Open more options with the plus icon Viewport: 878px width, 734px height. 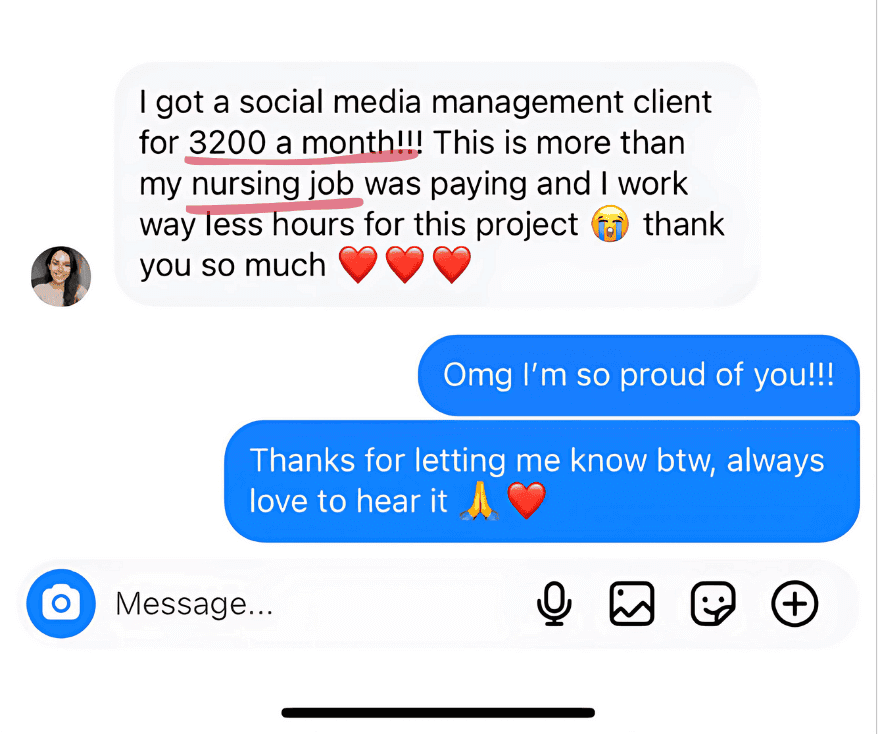coord(795,604)
